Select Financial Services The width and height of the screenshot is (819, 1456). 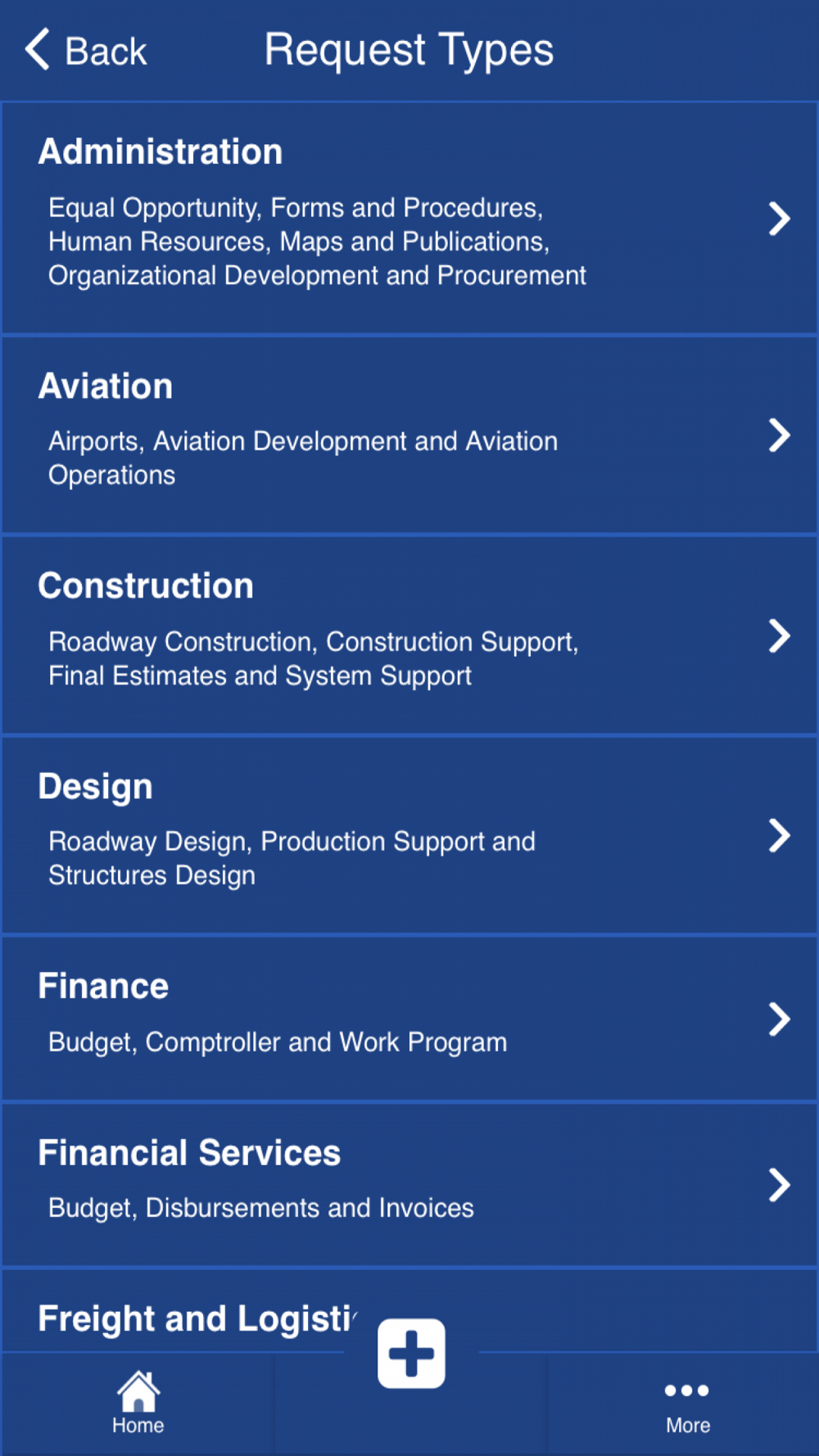tap(409, 1184)
